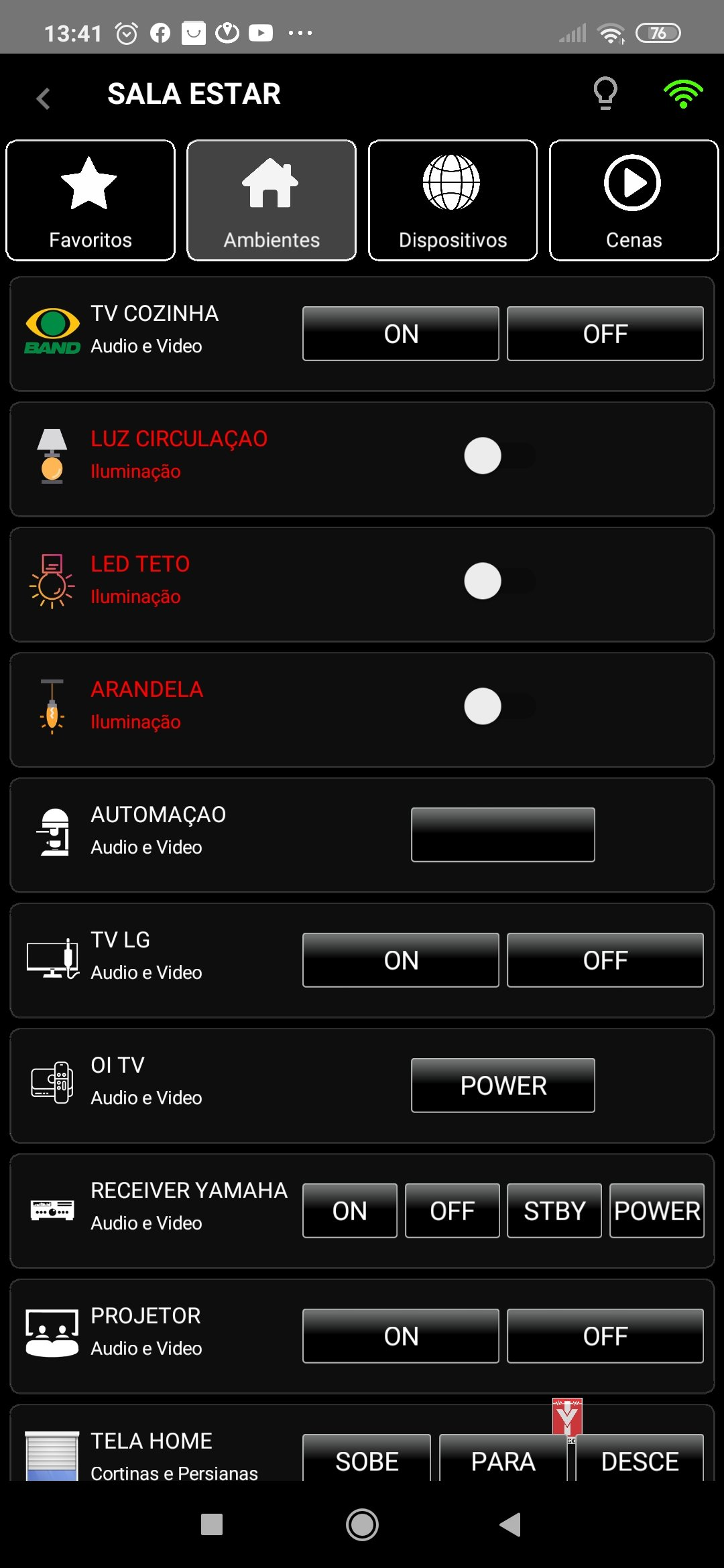Select the Cenas tab

(633, 200)
